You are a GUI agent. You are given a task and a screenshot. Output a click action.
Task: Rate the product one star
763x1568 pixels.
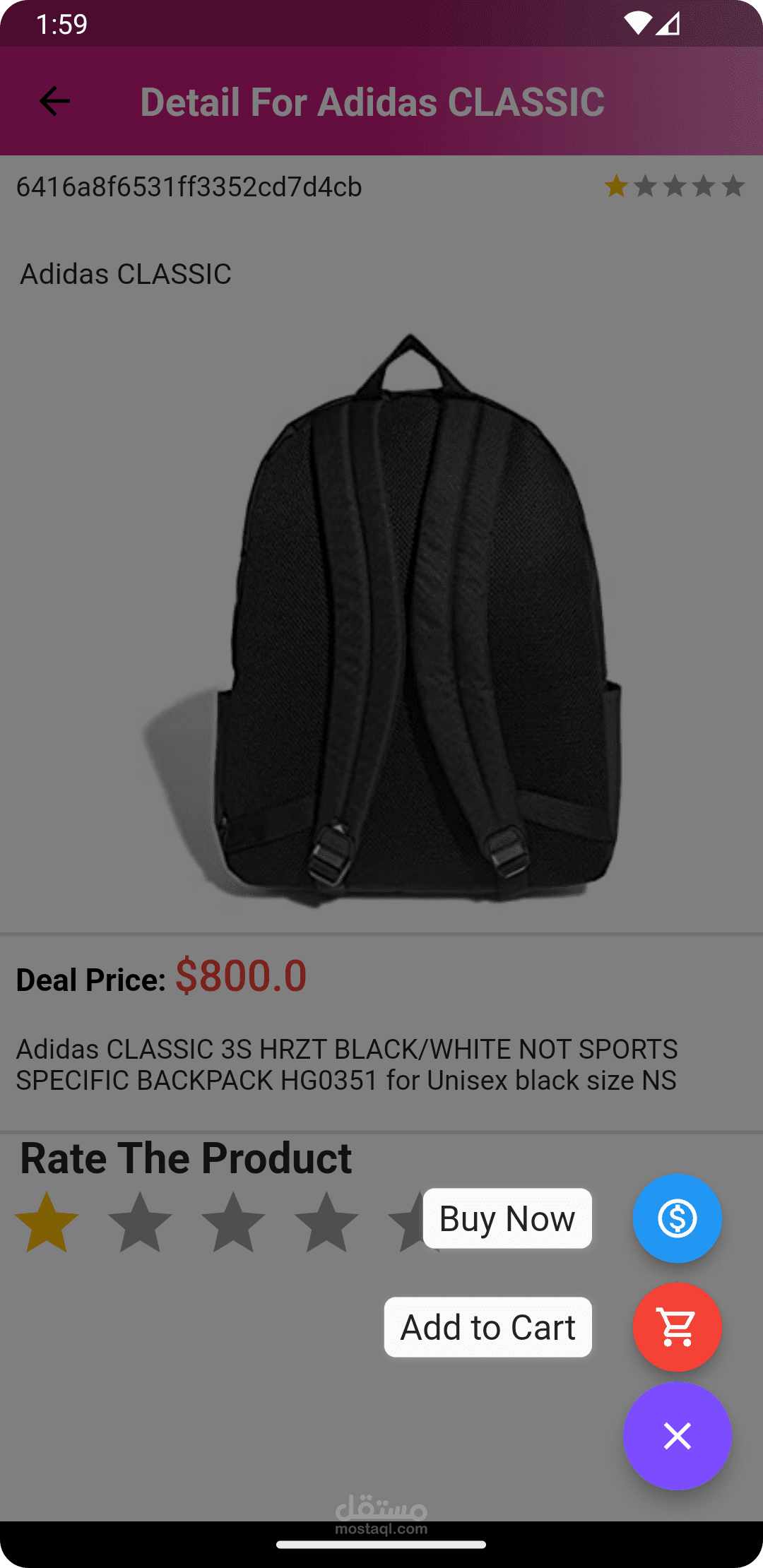(47, 1223)
